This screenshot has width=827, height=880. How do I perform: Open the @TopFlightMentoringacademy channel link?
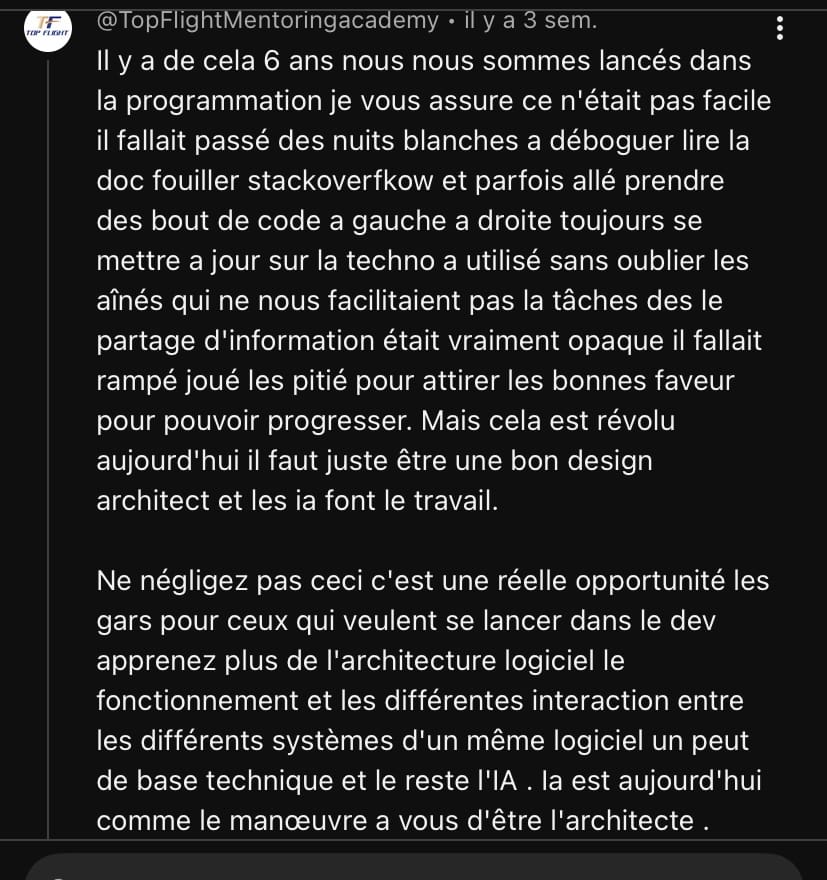tap(268, 21)
